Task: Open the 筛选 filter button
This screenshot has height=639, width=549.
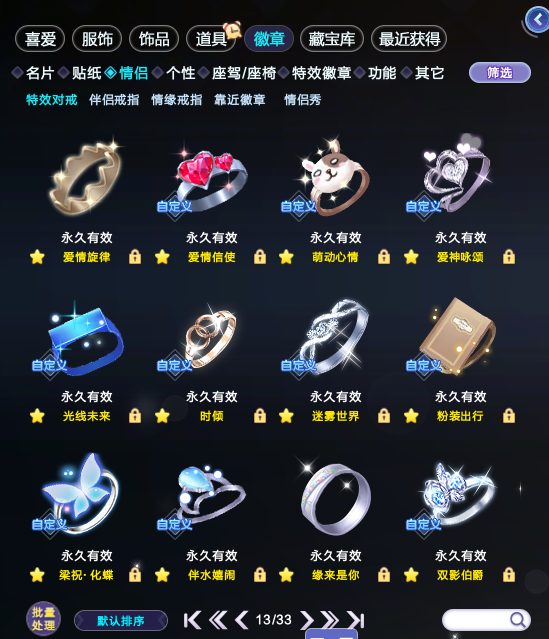Action: click(500, 73)
